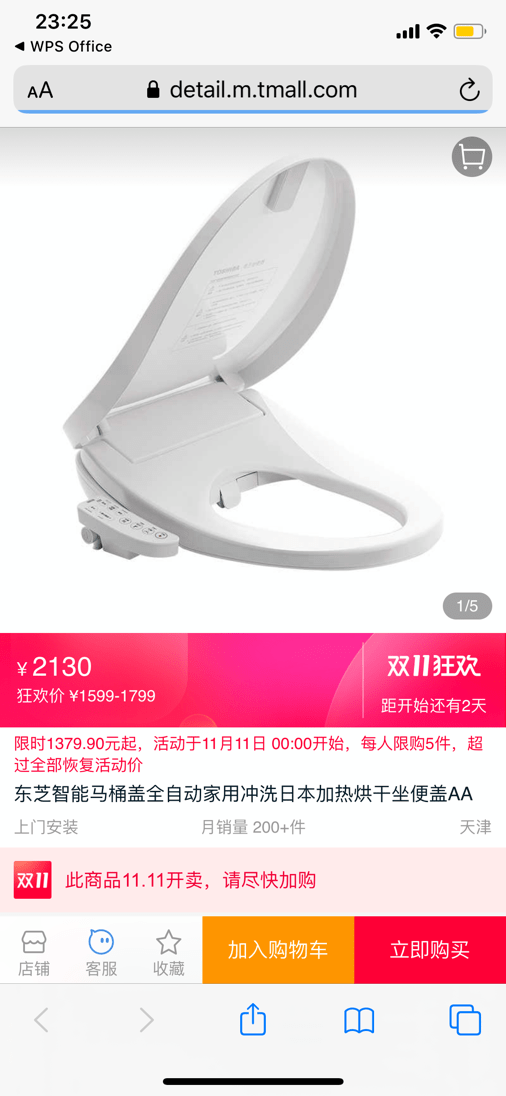Screen dimensions: 506x1096
Task: Go back to the previous page
Action: [41, 1021]
